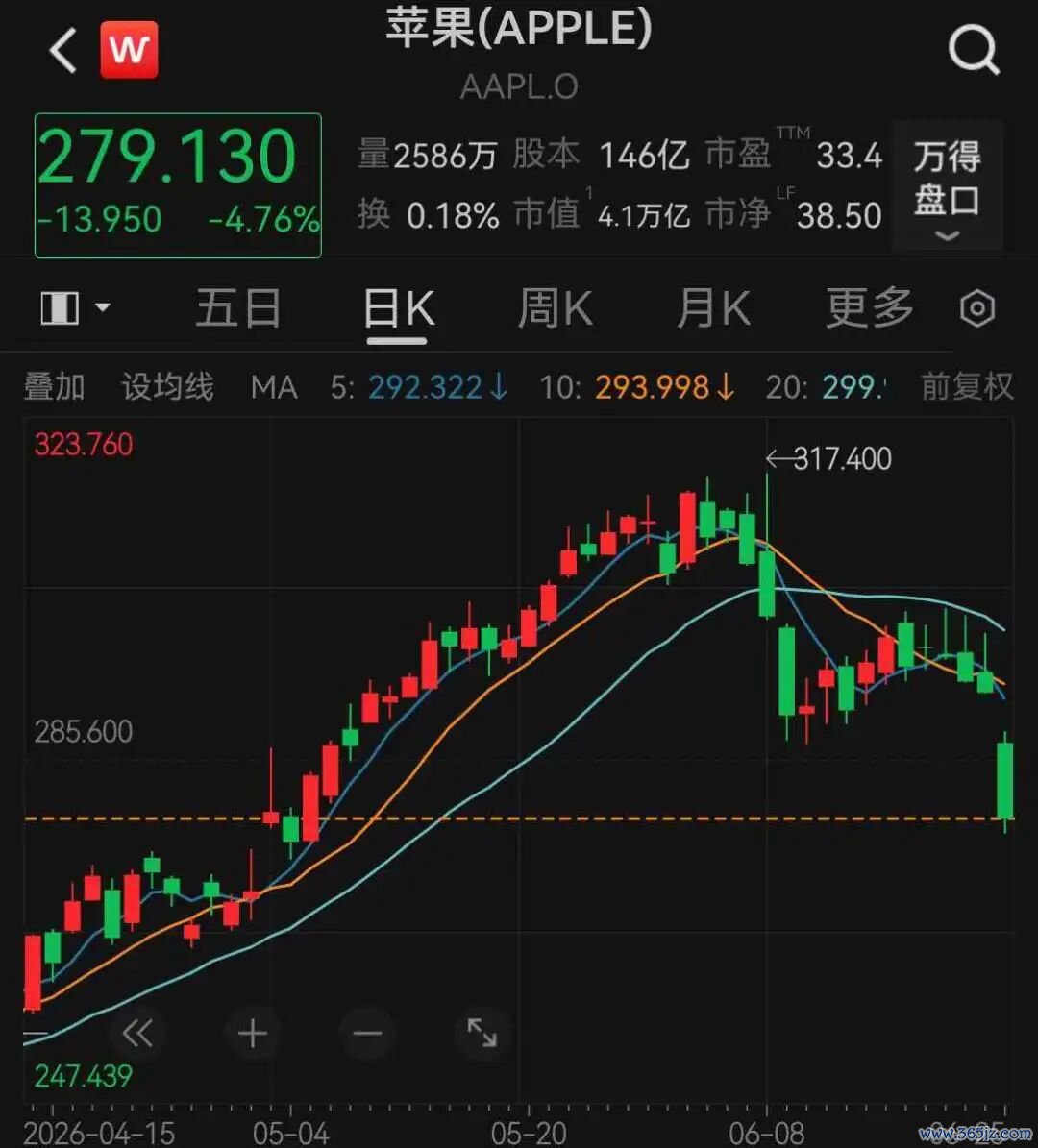The width and height of the screenshot is (1038, 1148).
Task: Go back using the top-left arrow
Action: coord(63,51)
